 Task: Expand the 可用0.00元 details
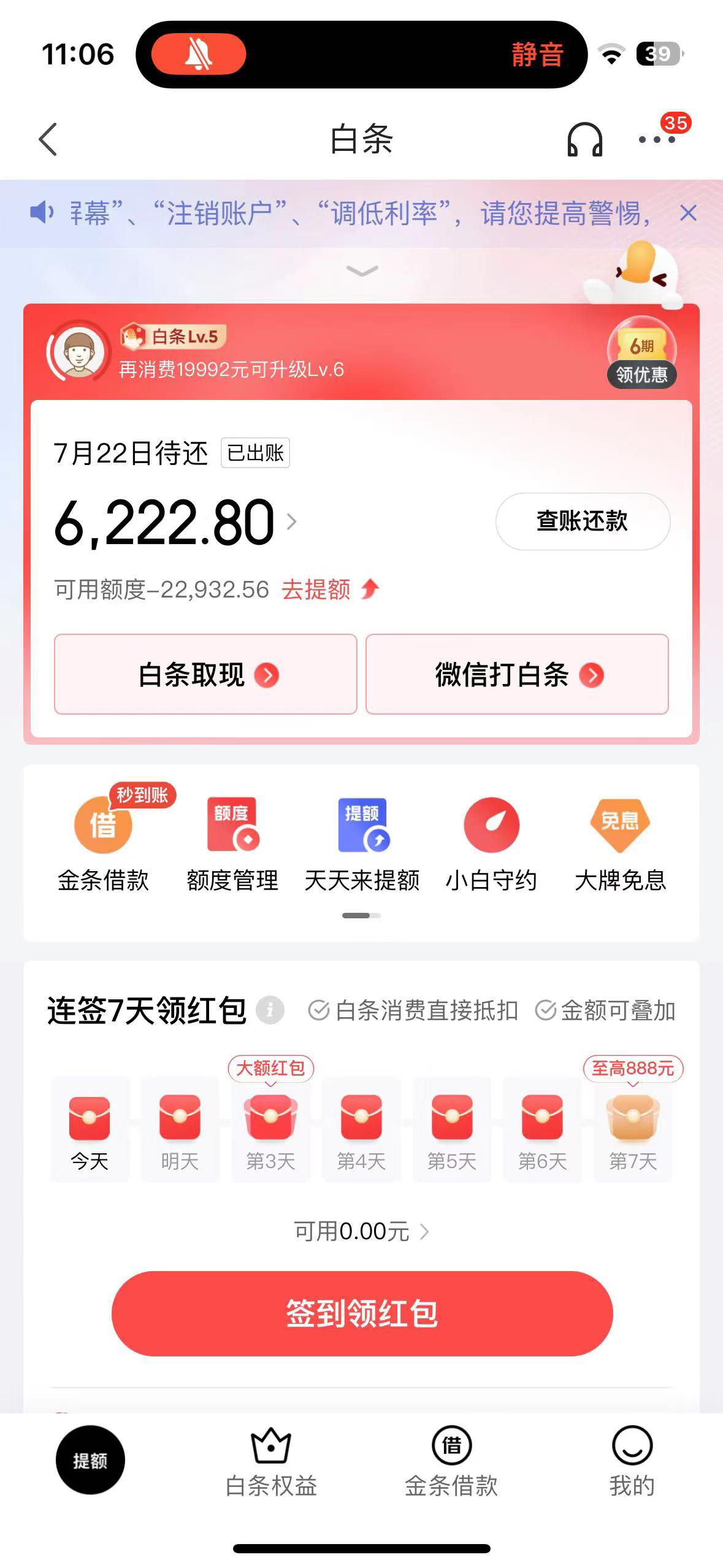(x=426, y=1231)
